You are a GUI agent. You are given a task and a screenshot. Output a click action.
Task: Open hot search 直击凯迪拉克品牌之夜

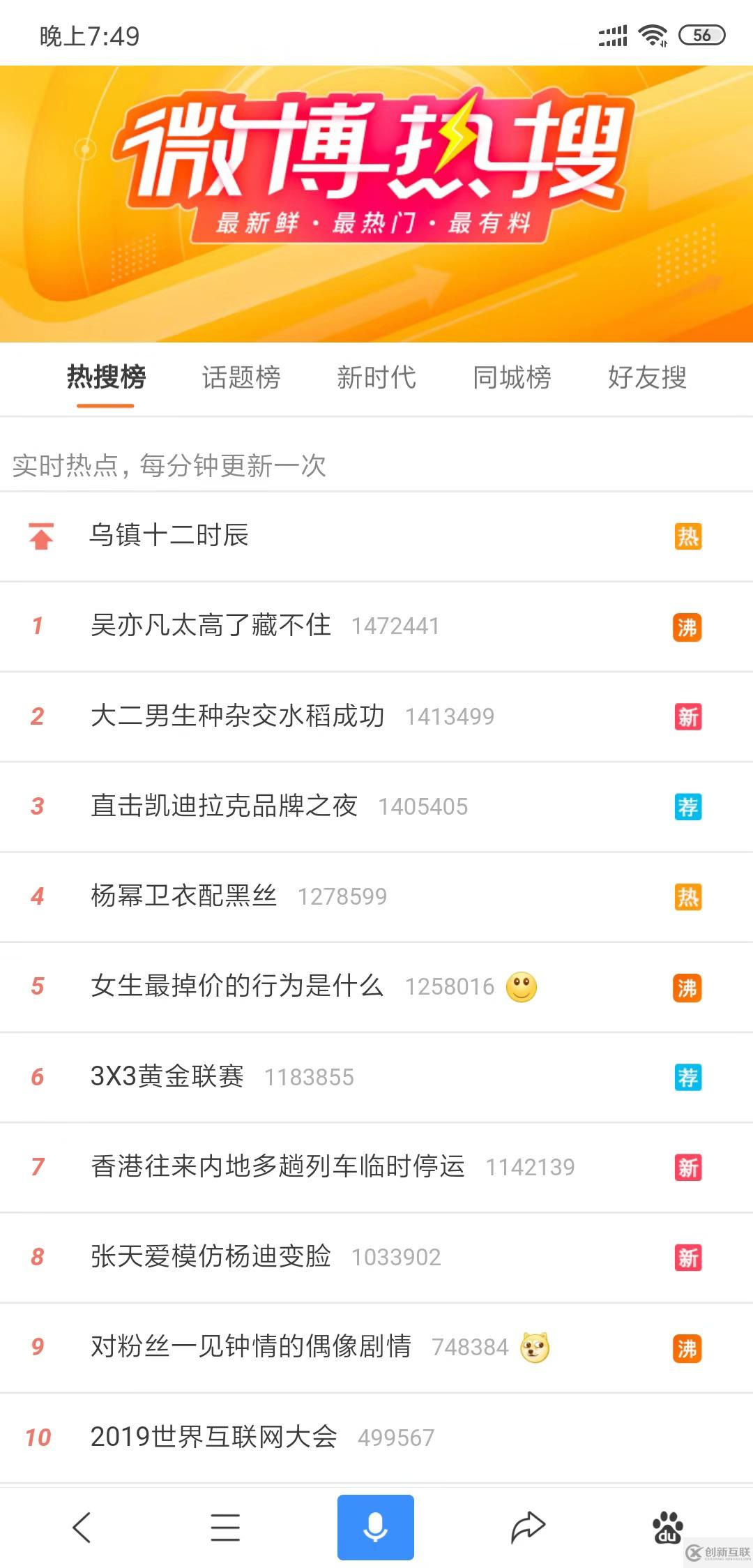(x=224, y=806)
